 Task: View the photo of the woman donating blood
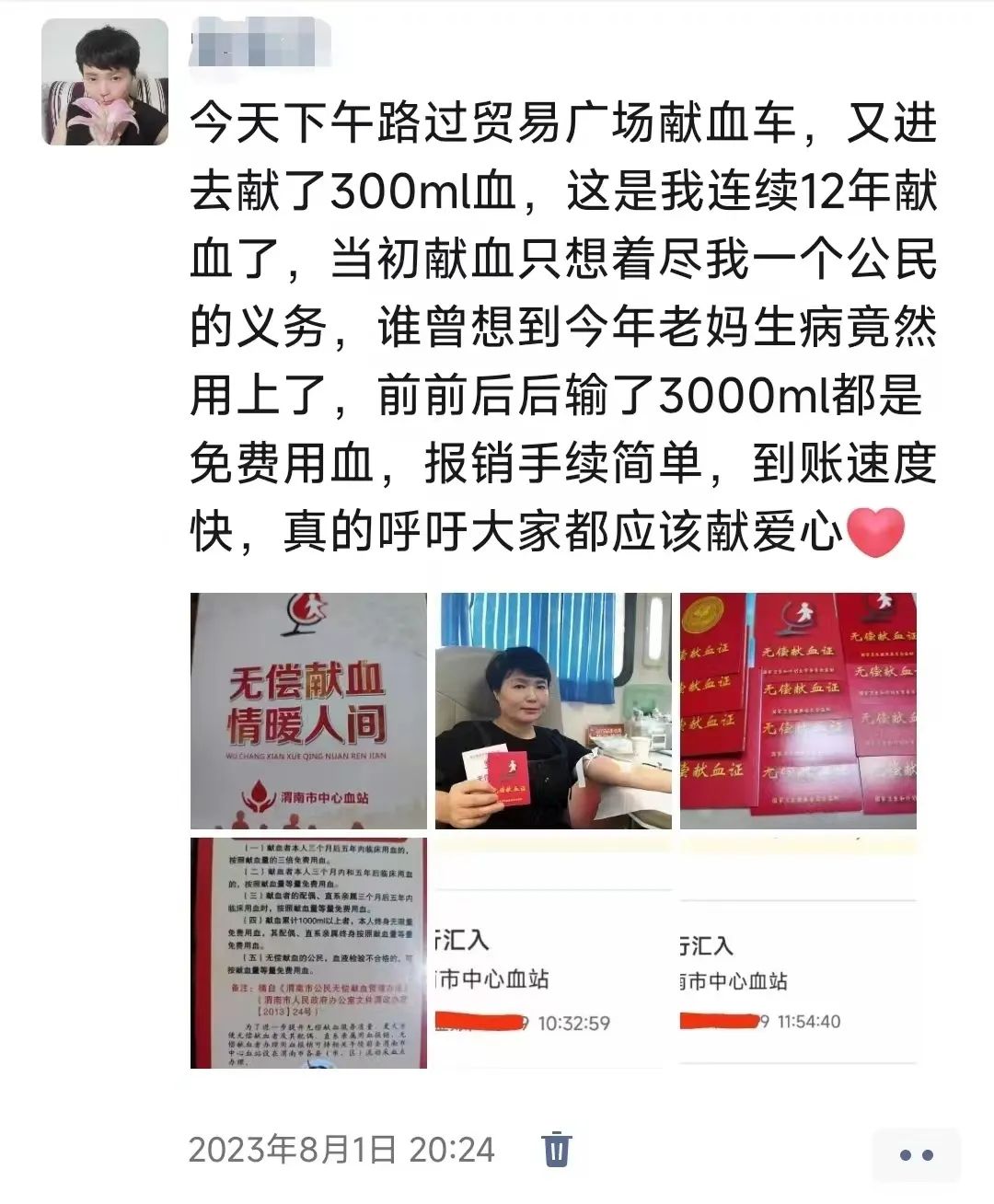tap(553, 711)
